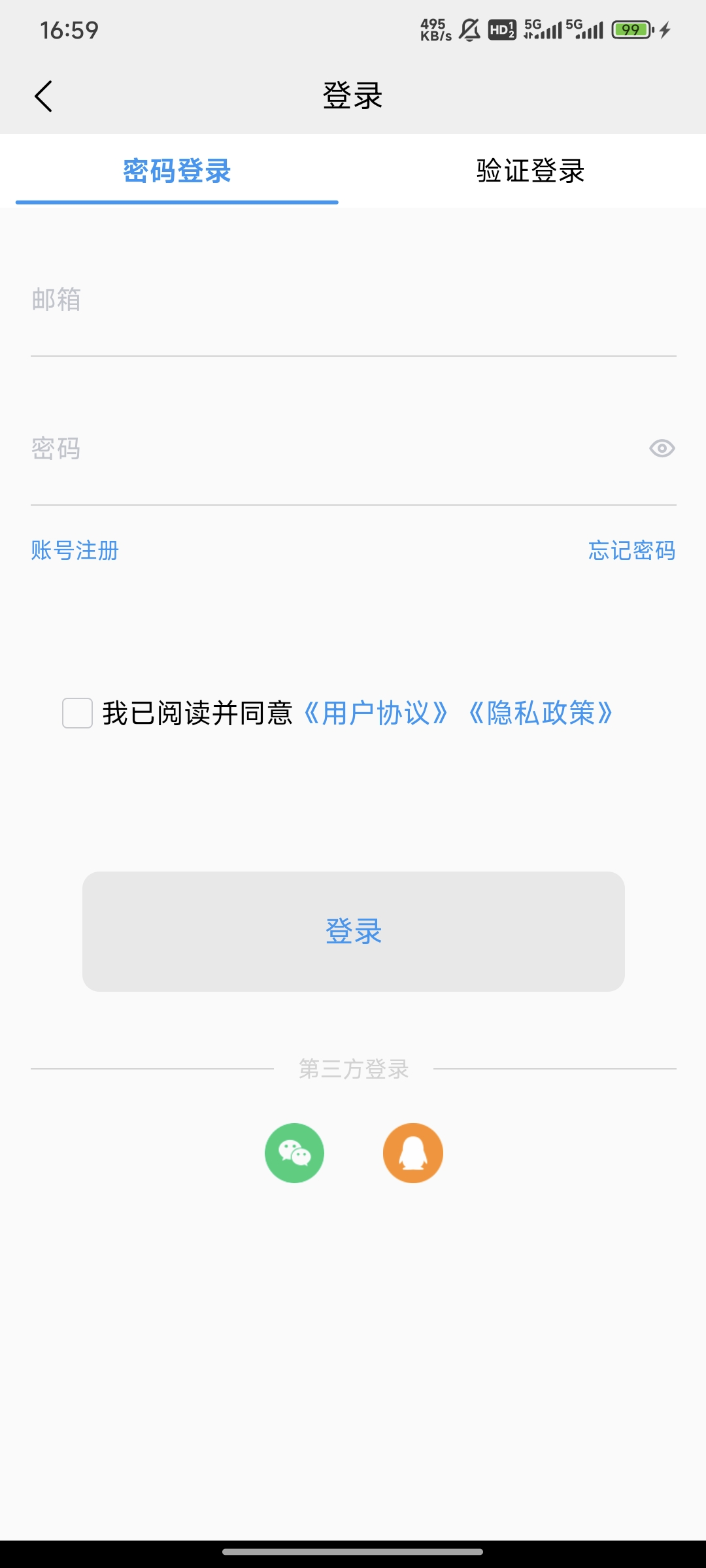The width and height of the screenshot is (706, 1568).
Task: Log in with WeChat icon
Action: (x=294, y=1153)
